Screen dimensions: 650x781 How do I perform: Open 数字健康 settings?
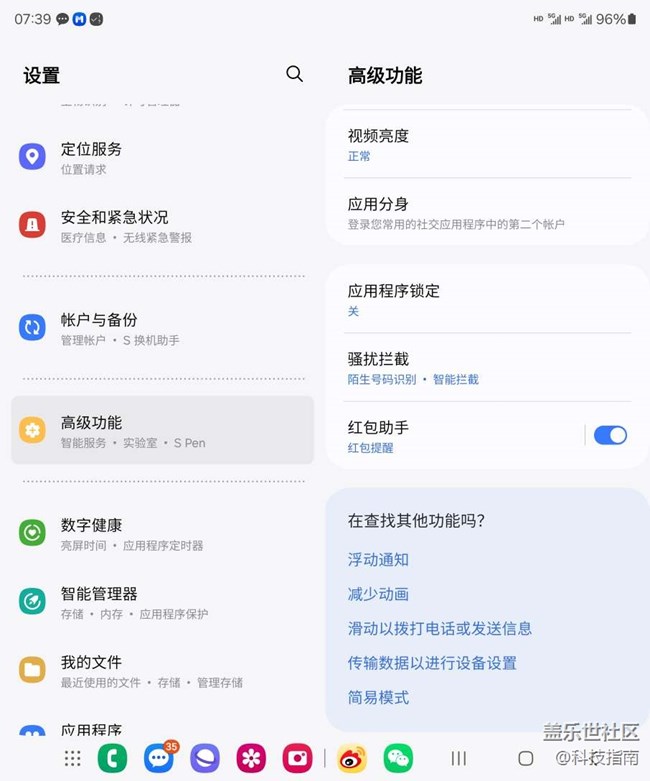click(162, 533)
